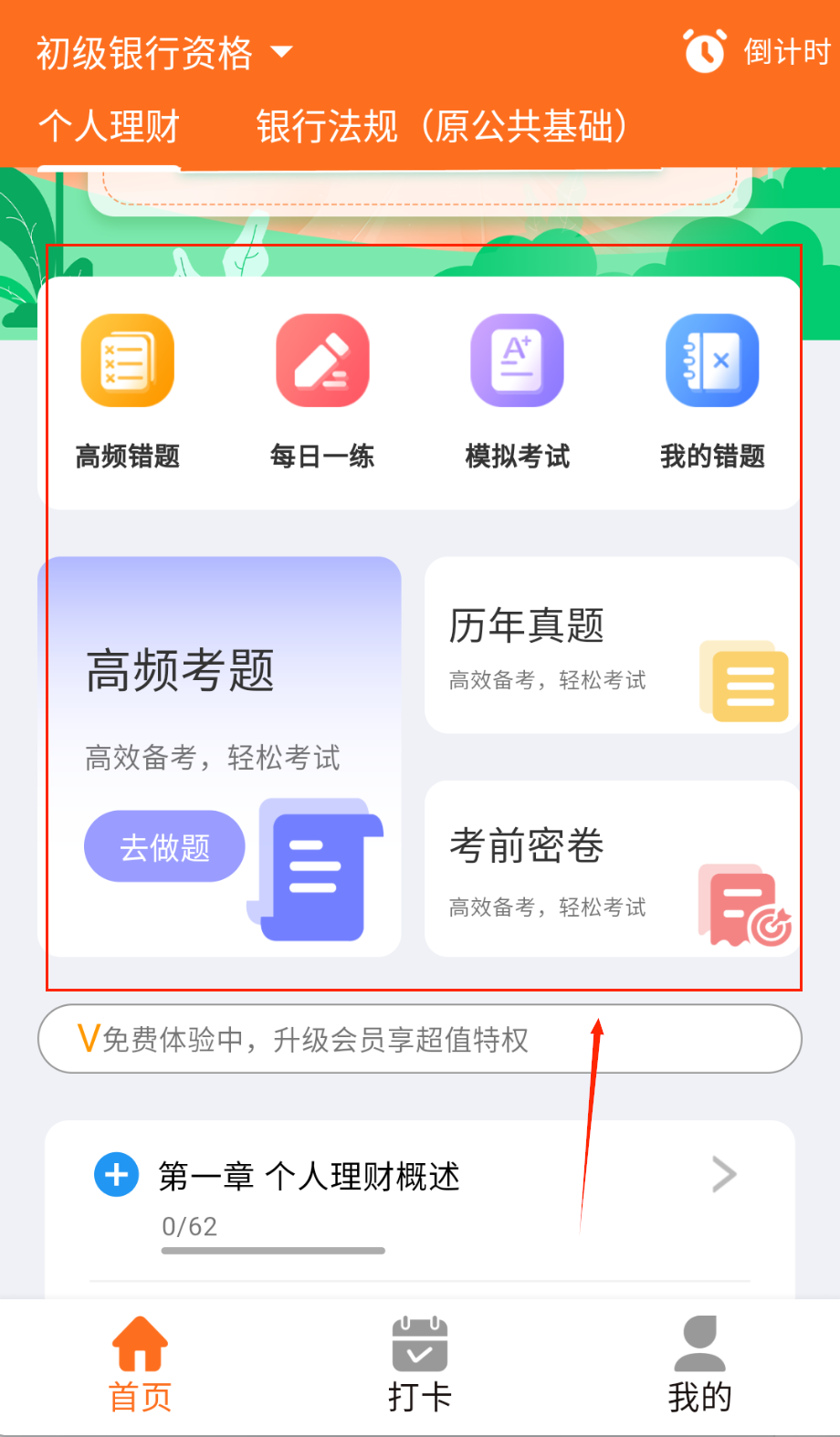Open the 初级银行资格 exam dropdown
Viewport: 840px width, 1437px height.
(164, 53)
